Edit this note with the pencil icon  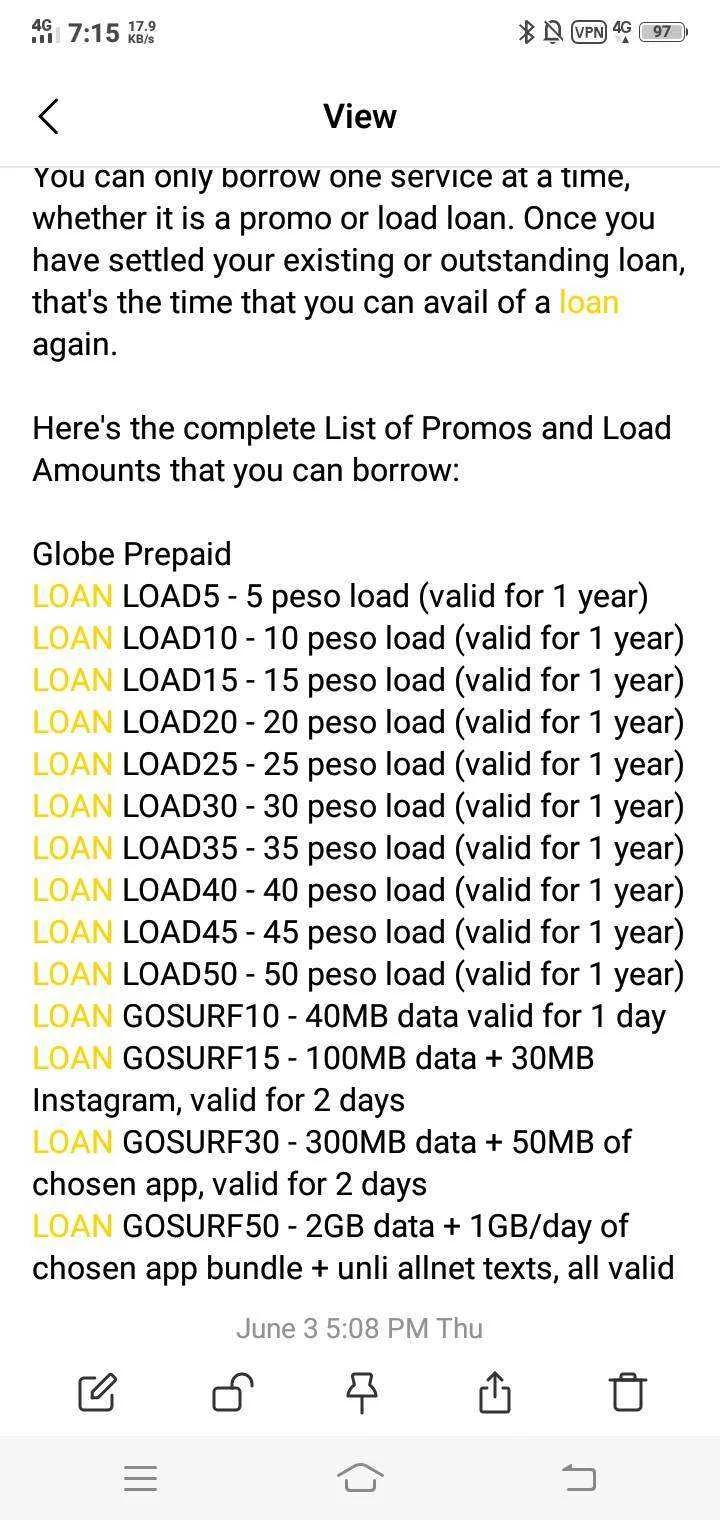click(97, 1392)
